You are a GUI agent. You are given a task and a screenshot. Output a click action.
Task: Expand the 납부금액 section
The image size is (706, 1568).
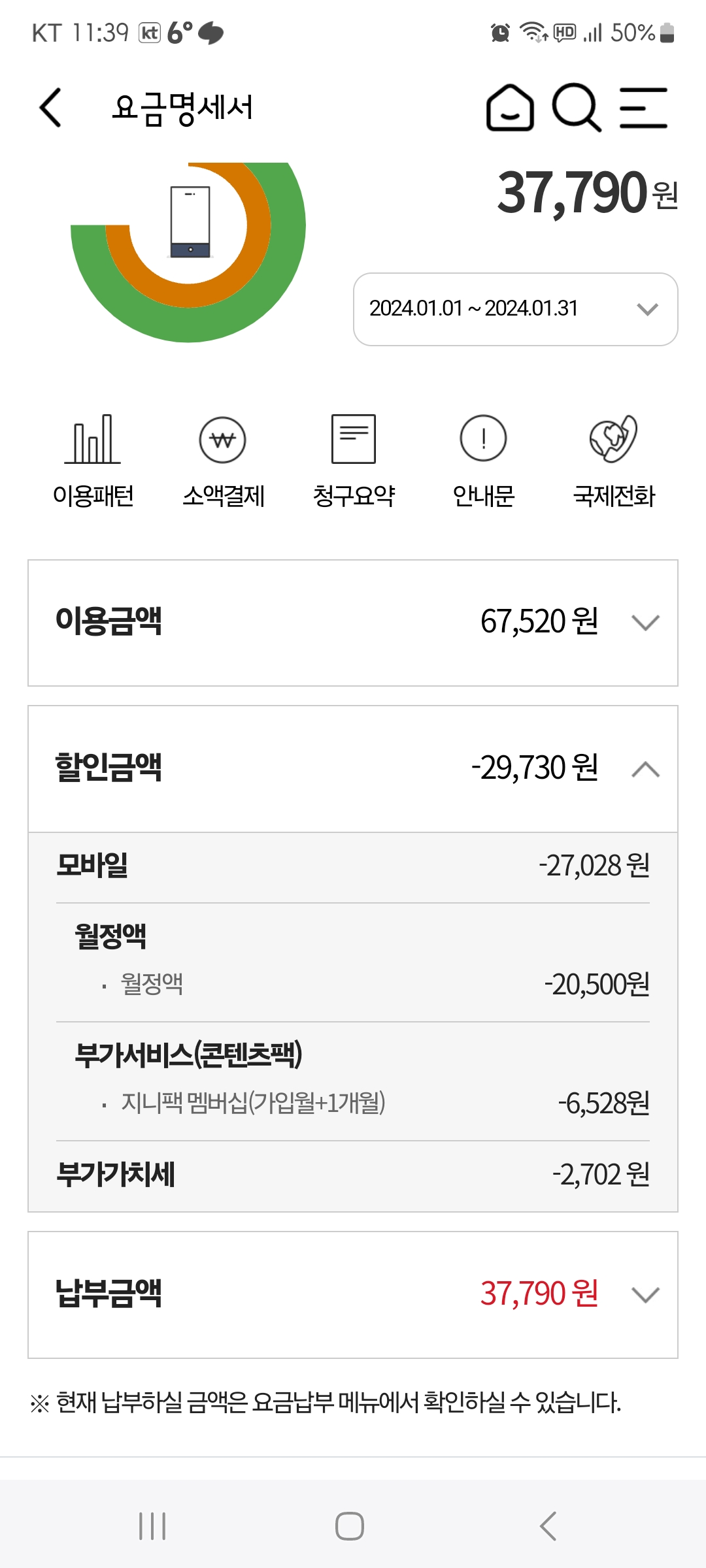645,1295
